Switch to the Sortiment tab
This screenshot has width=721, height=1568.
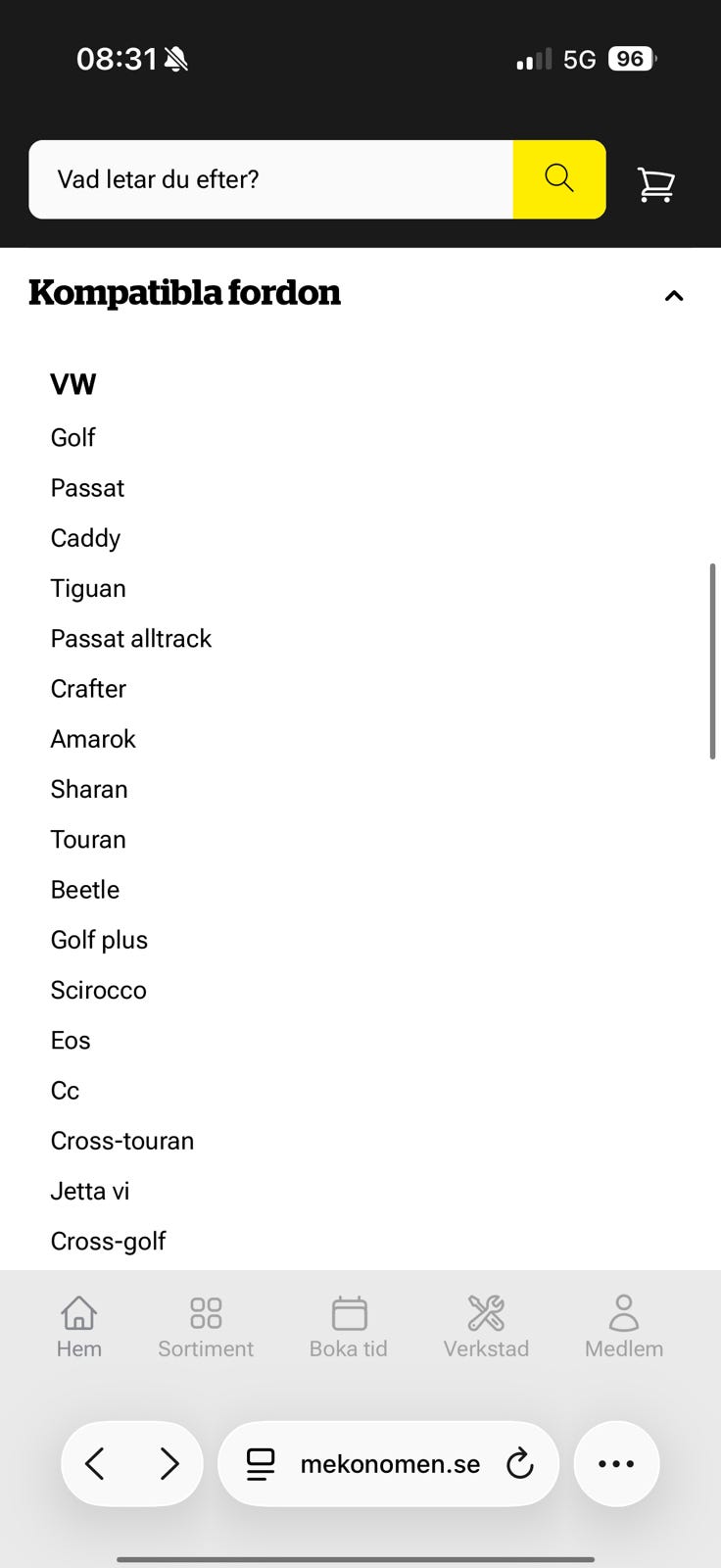pyautogui.click(x=206, y=1327)
